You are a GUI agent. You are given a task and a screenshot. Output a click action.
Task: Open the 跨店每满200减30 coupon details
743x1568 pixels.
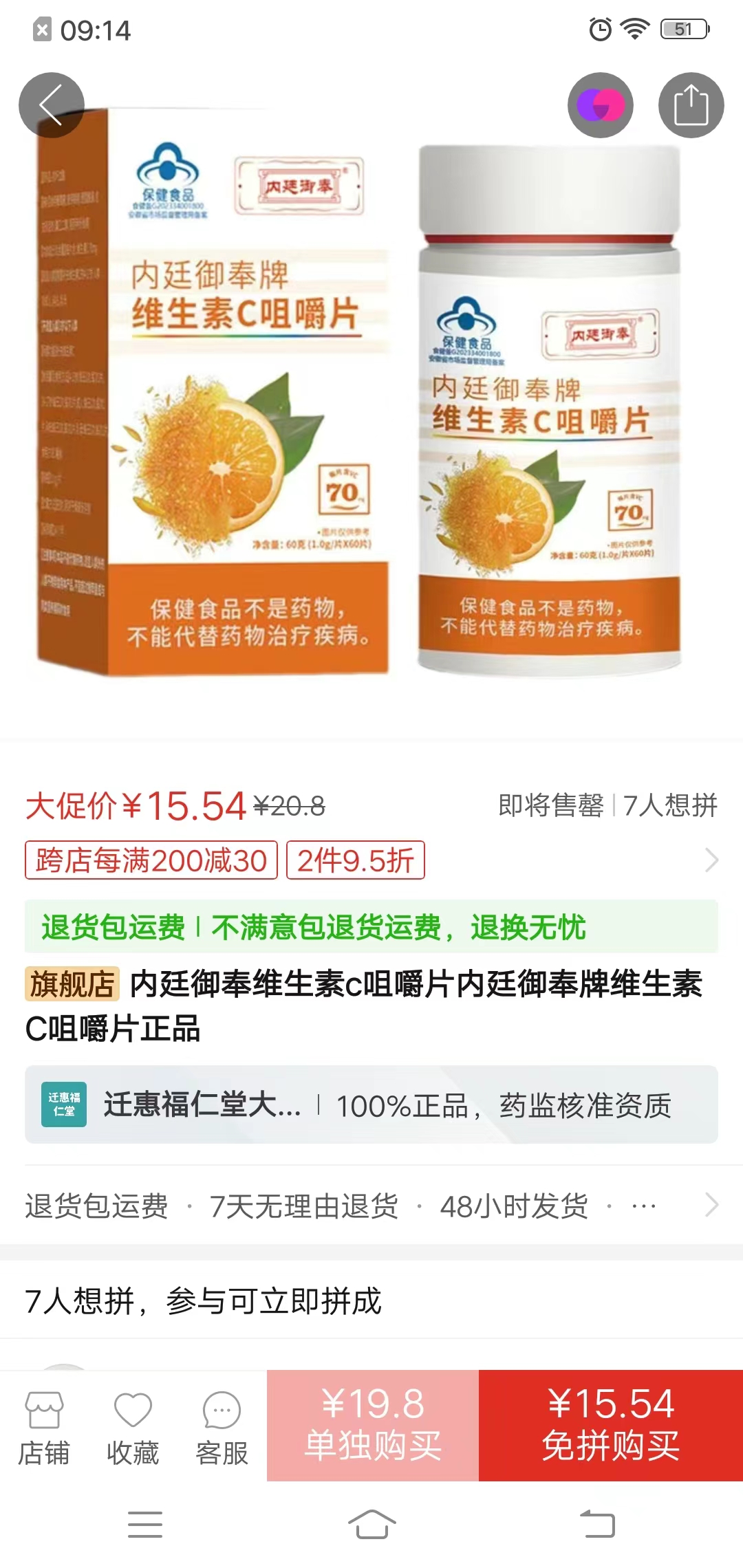click(x=151, y=860)
